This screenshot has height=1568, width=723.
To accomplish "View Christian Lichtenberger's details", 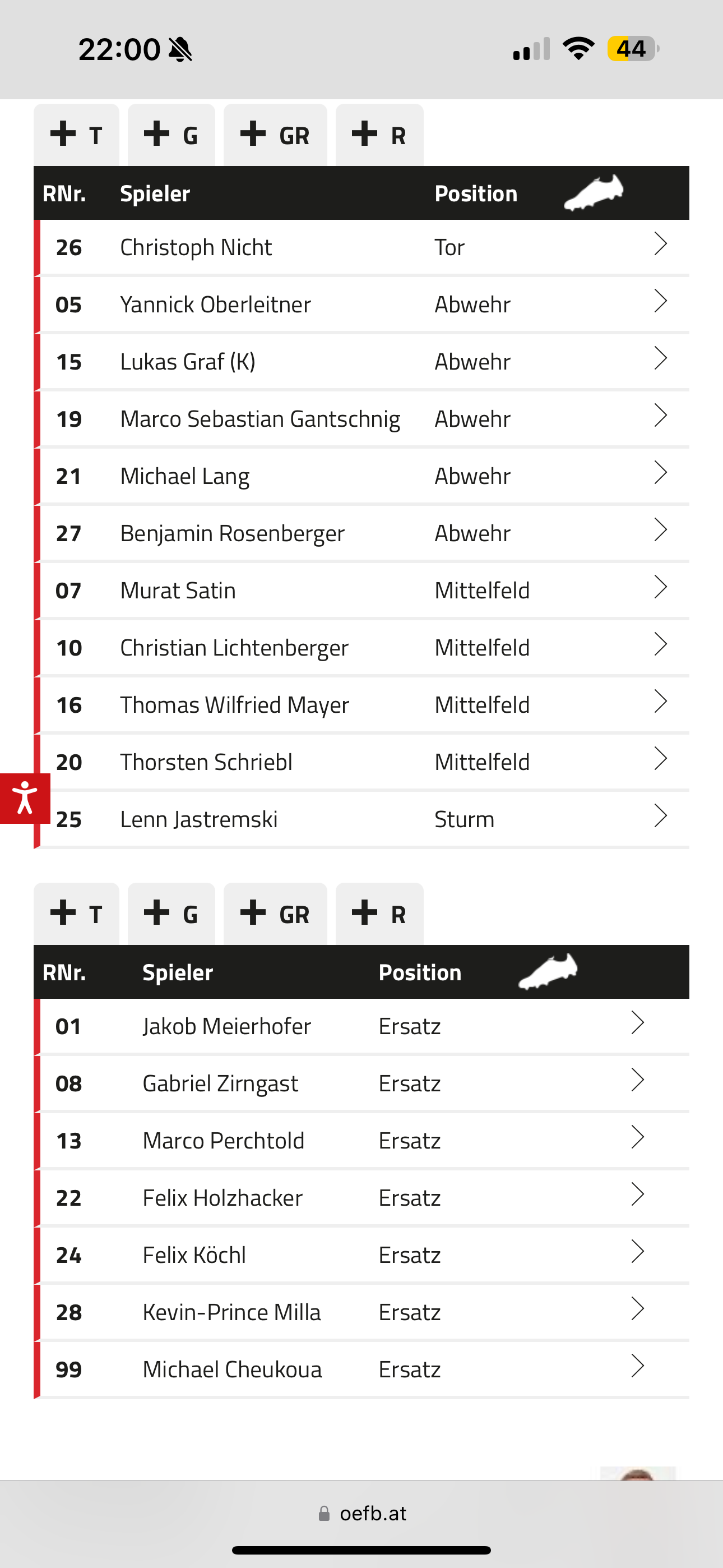I will tap(361, 648).
